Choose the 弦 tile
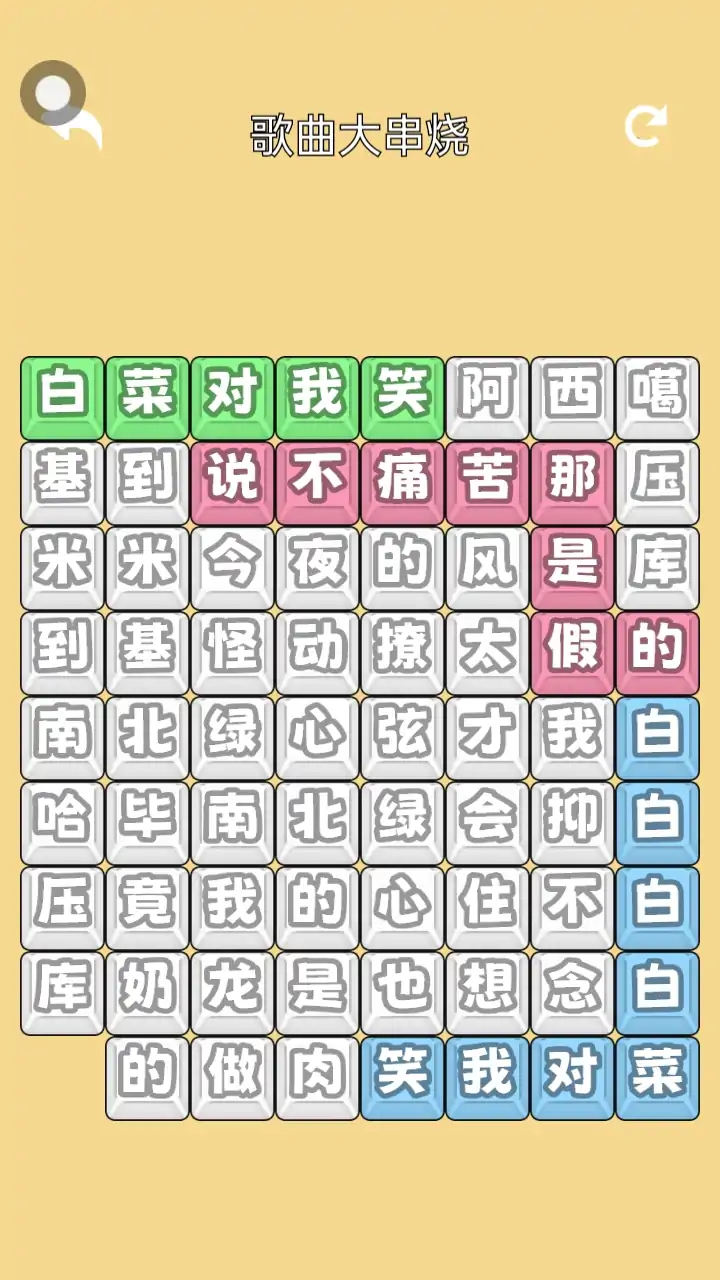Screen dimensions: 720x1280 402,735
